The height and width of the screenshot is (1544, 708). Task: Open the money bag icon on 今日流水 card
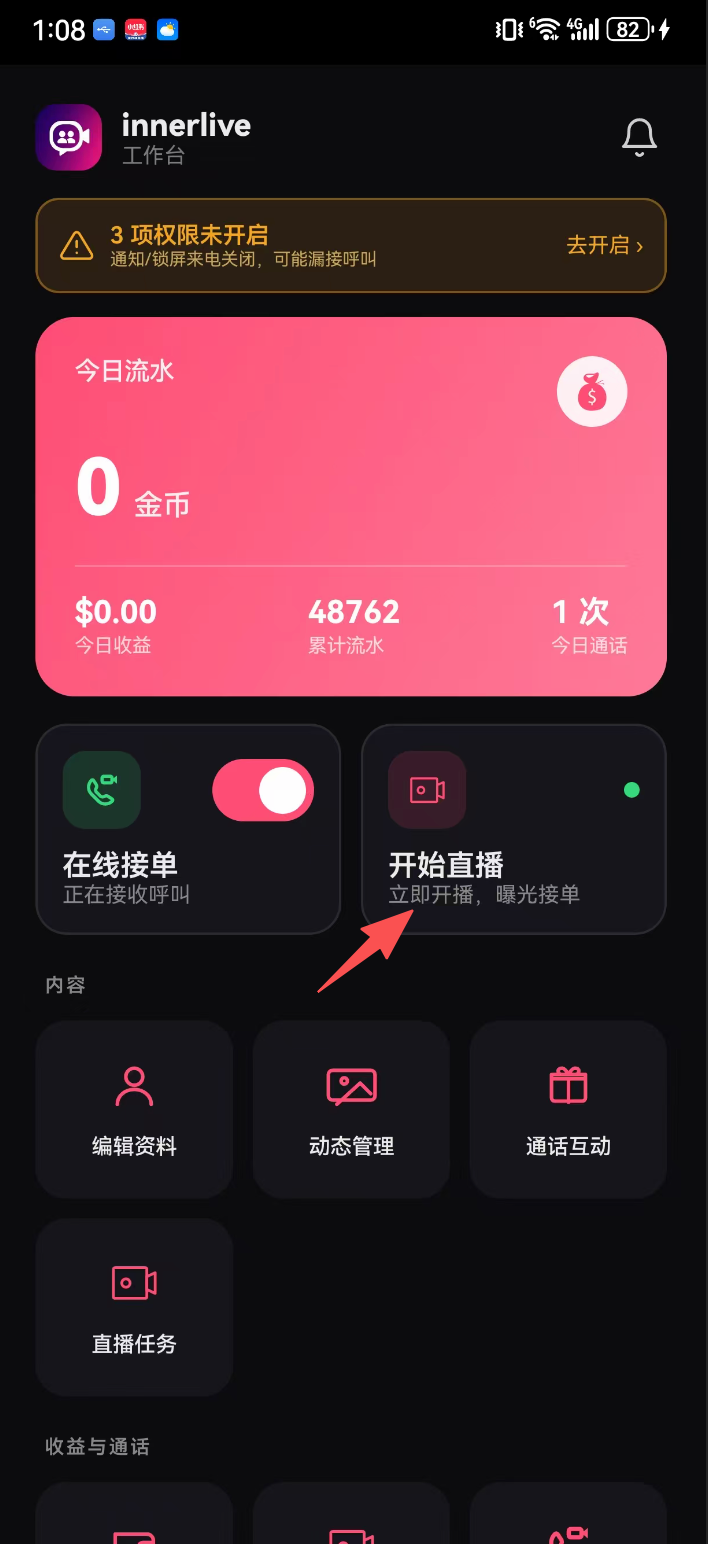pos(592,393)
